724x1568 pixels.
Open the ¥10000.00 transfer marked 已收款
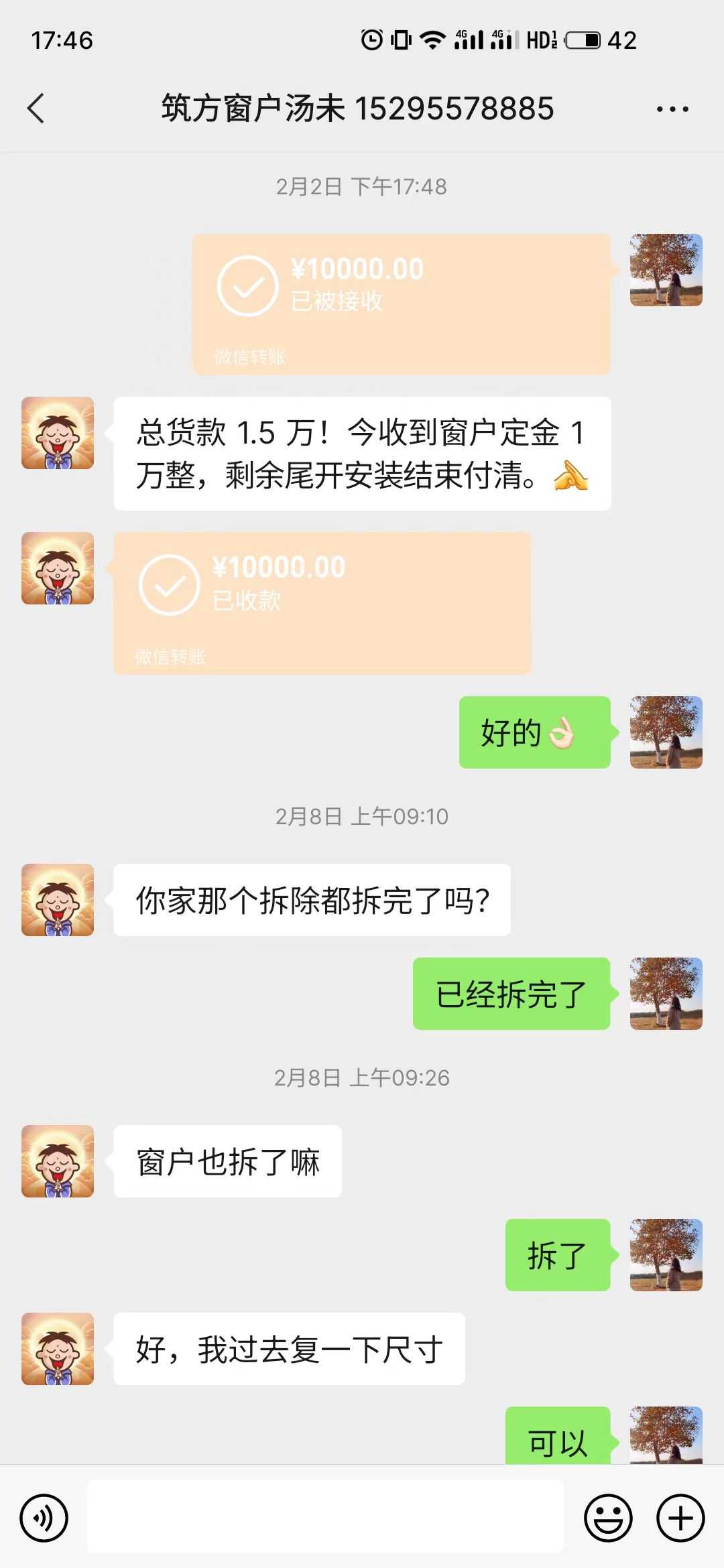(x=322, y=602)
